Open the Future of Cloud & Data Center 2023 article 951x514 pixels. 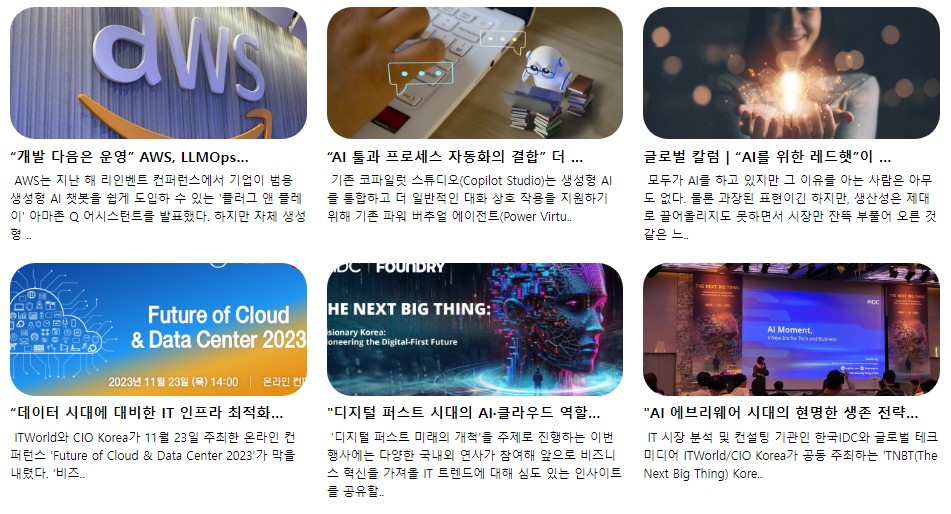click(x=147, y=412)
